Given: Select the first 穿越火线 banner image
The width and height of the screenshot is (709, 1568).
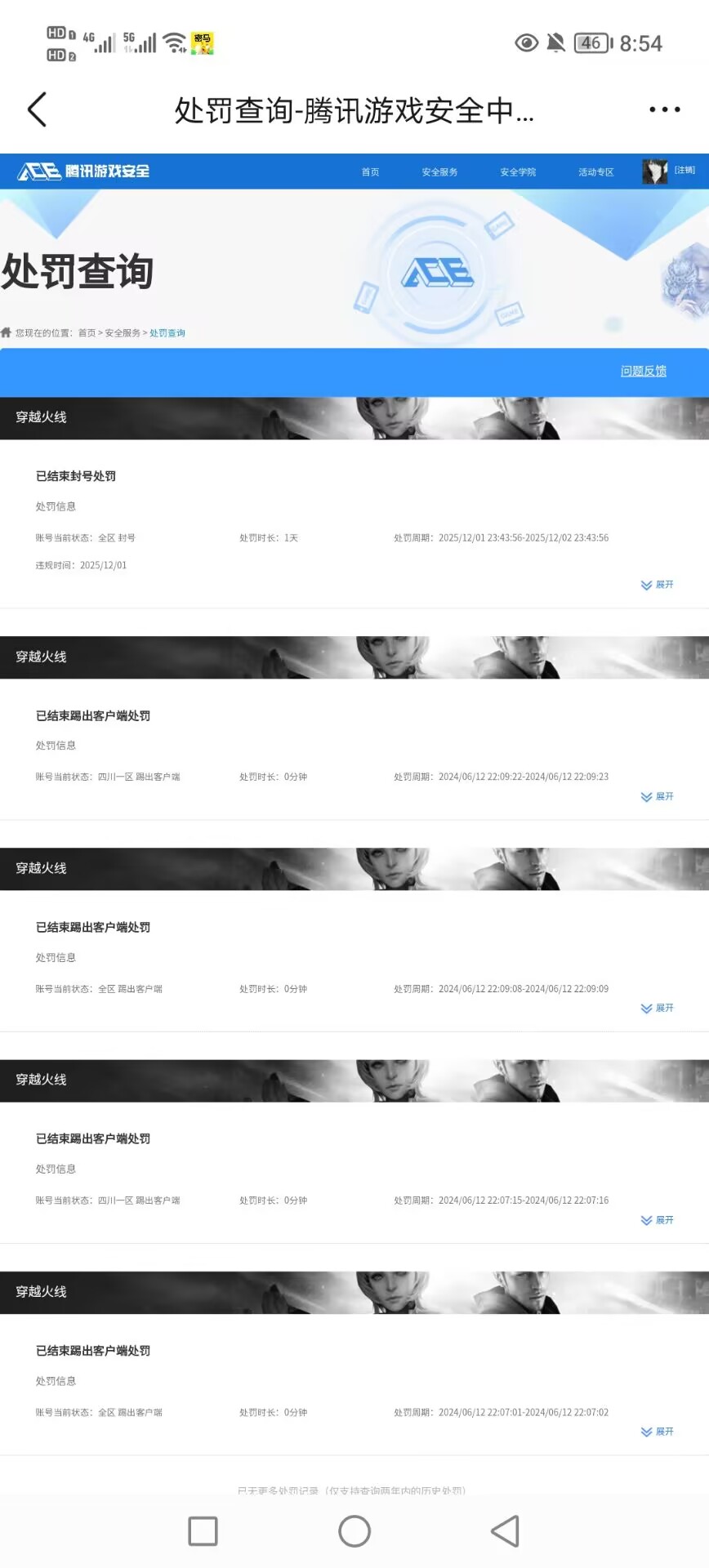Looking at the screenshot, I should [x=354, y=417].
